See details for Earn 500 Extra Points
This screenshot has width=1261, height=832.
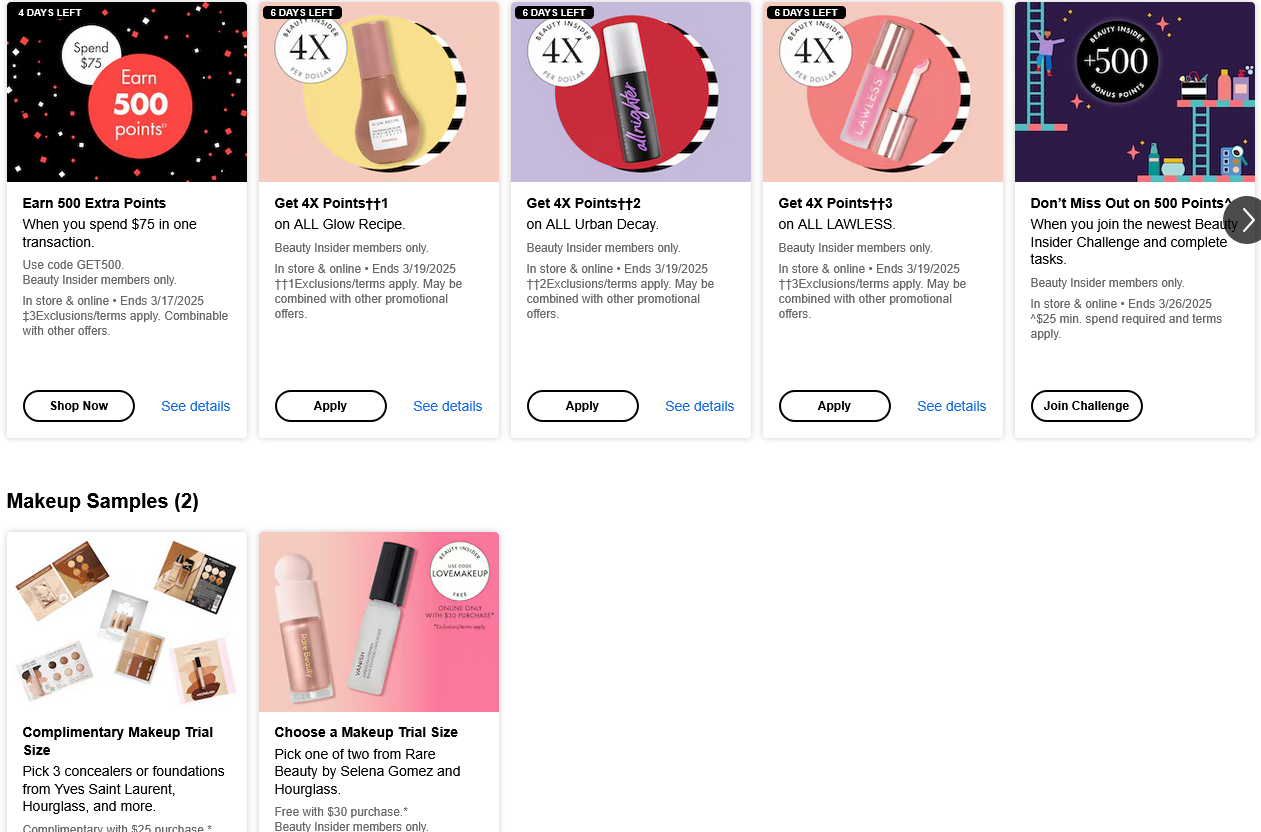[x=195, y=406]
